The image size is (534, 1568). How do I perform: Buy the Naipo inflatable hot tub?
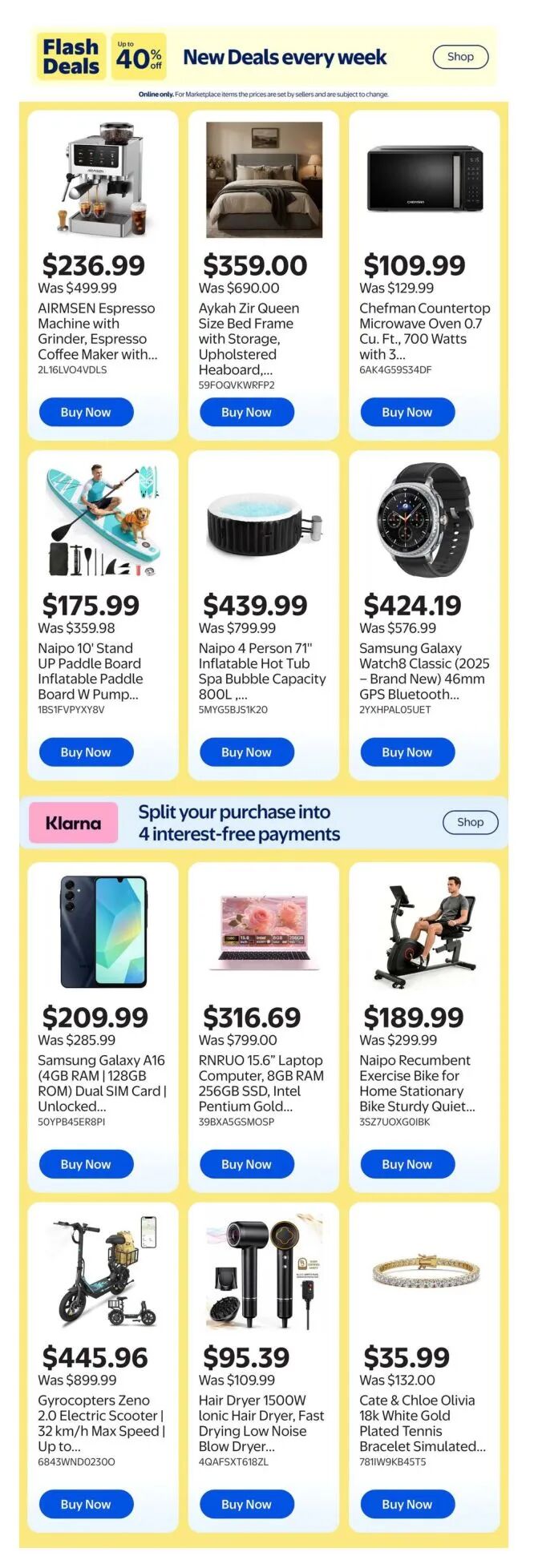[247, 752]
